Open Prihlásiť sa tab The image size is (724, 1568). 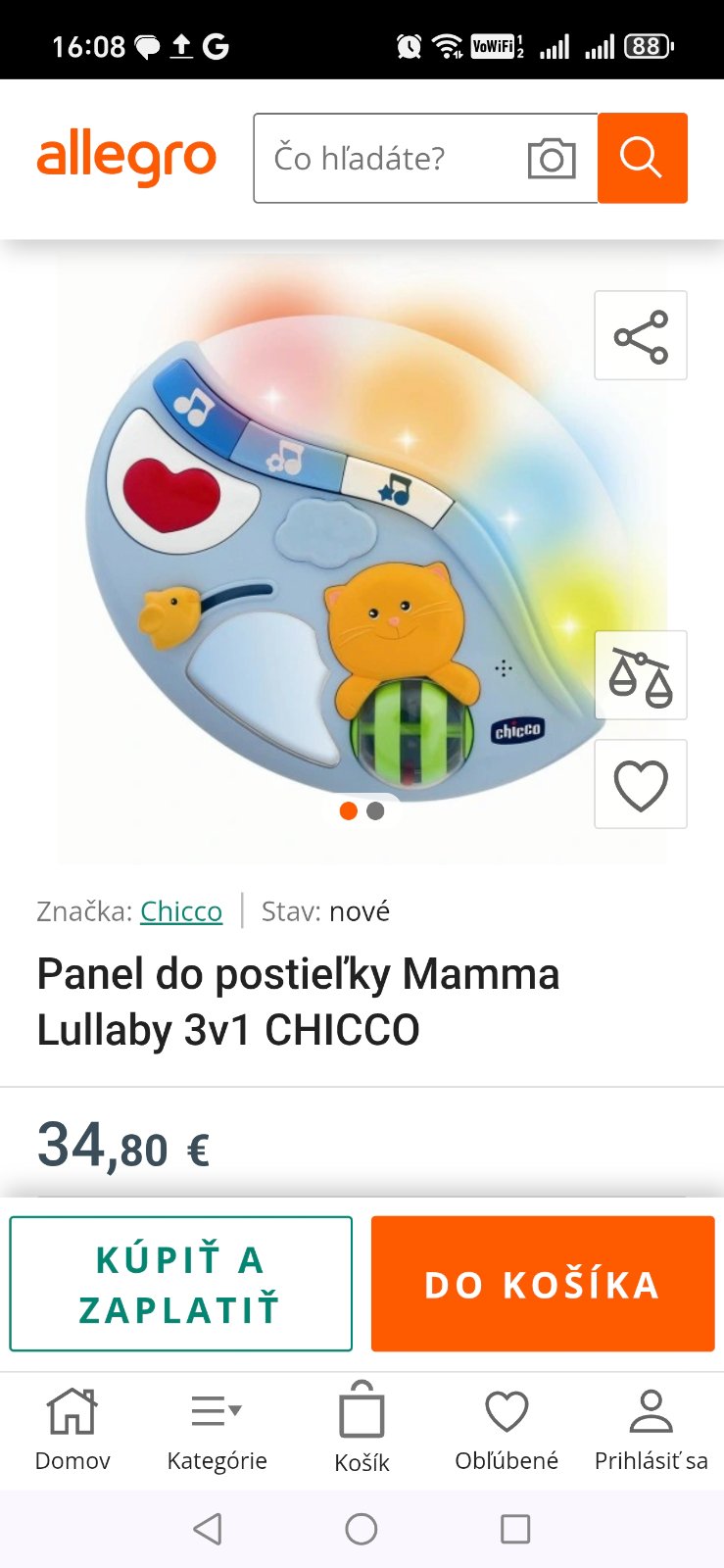pyautogui.click(x=651, y=1431)
